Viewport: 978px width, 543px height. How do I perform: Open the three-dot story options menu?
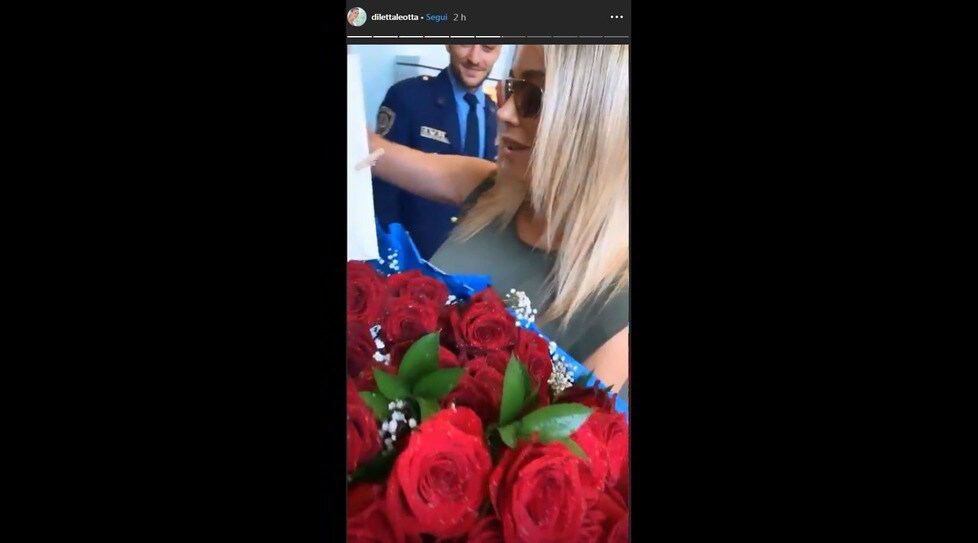coord(616,17)
